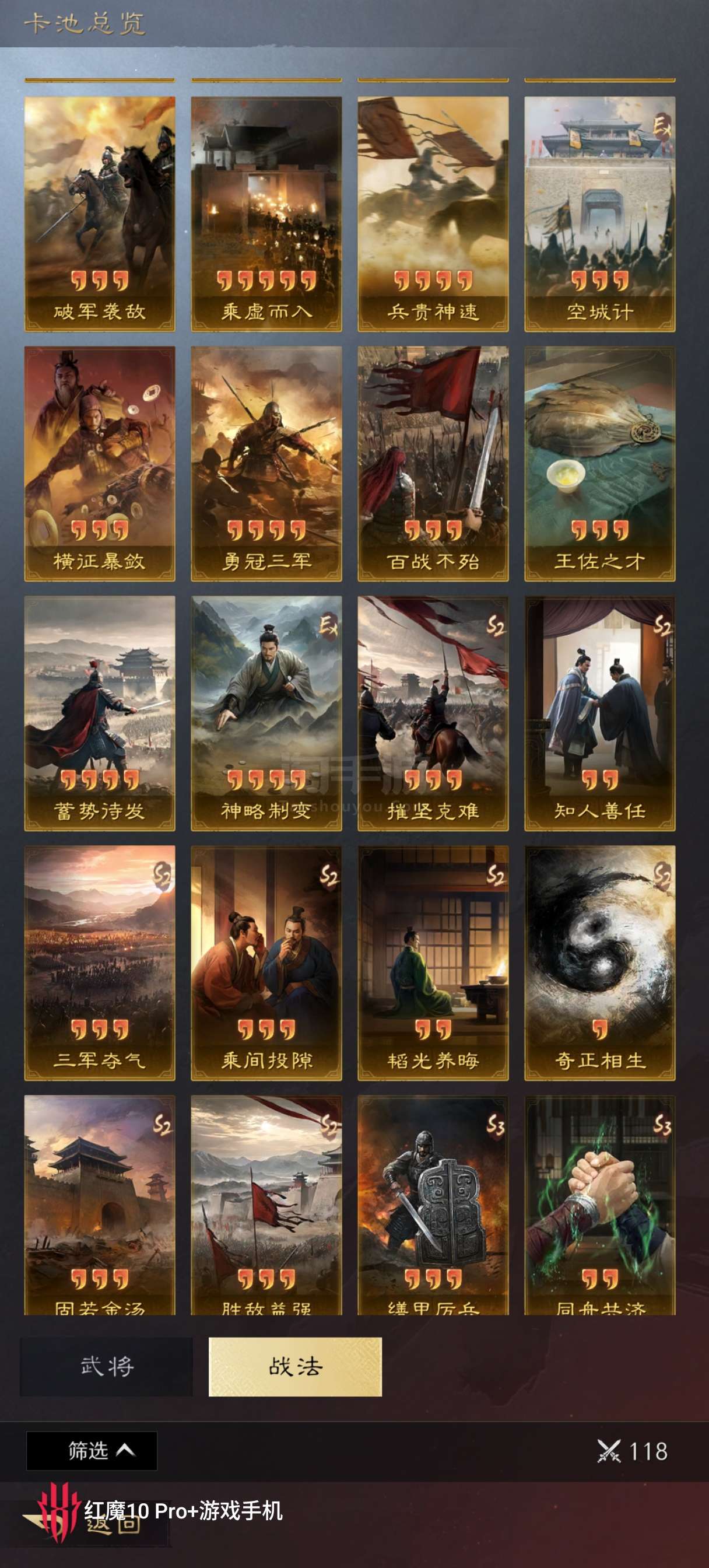Switch to the 武将 tab
Image resolution: width=709 pixels, height=1568 pixels.
[x=107, y=1367]
